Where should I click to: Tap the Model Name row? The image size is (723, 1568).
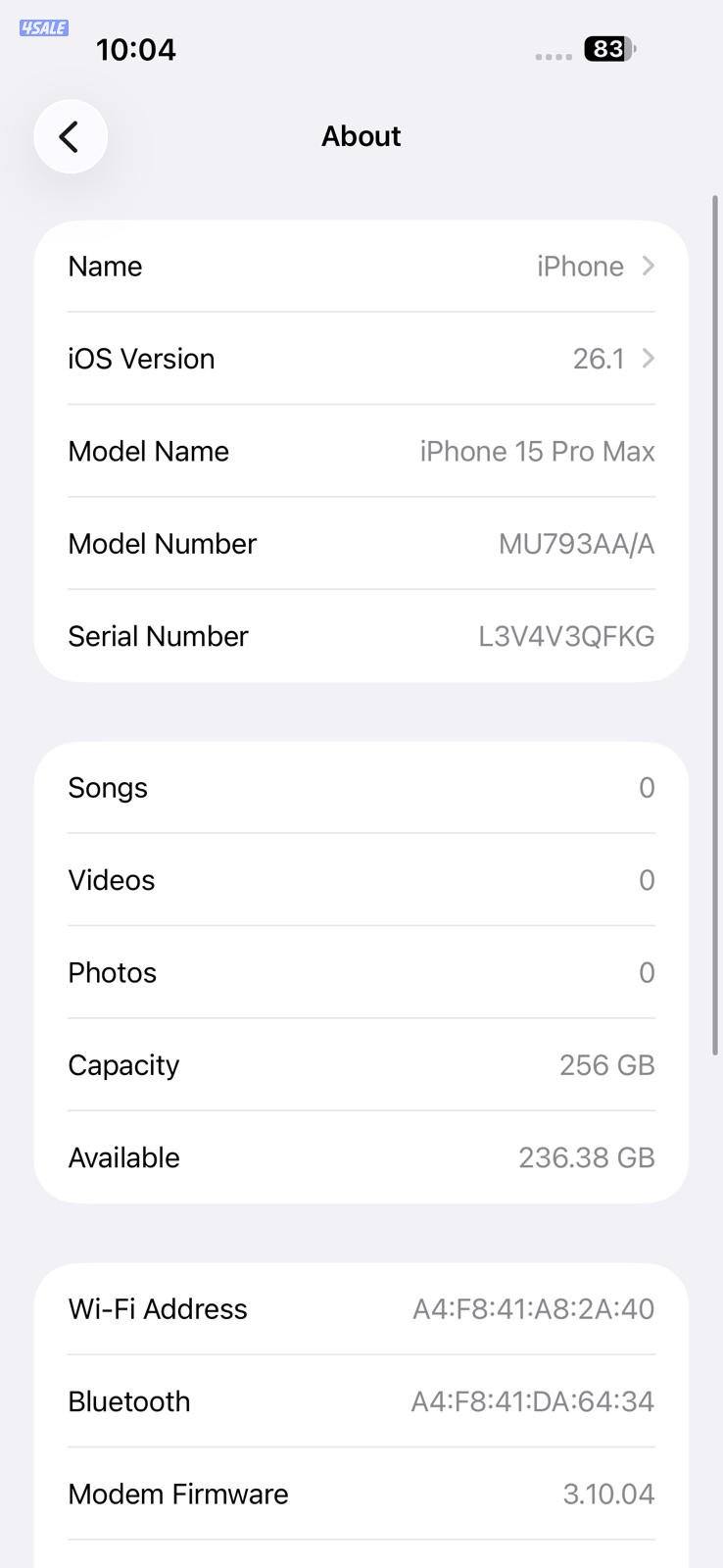361,451
